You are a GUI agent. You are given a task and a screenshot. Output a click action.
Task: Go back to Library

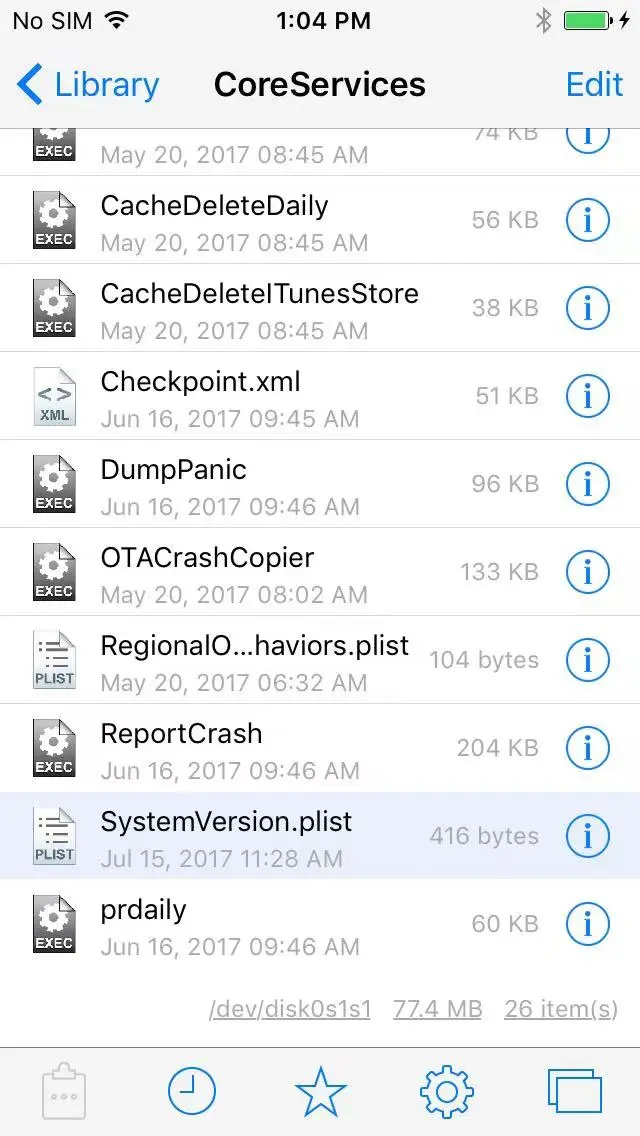click(x=88, y=85)
